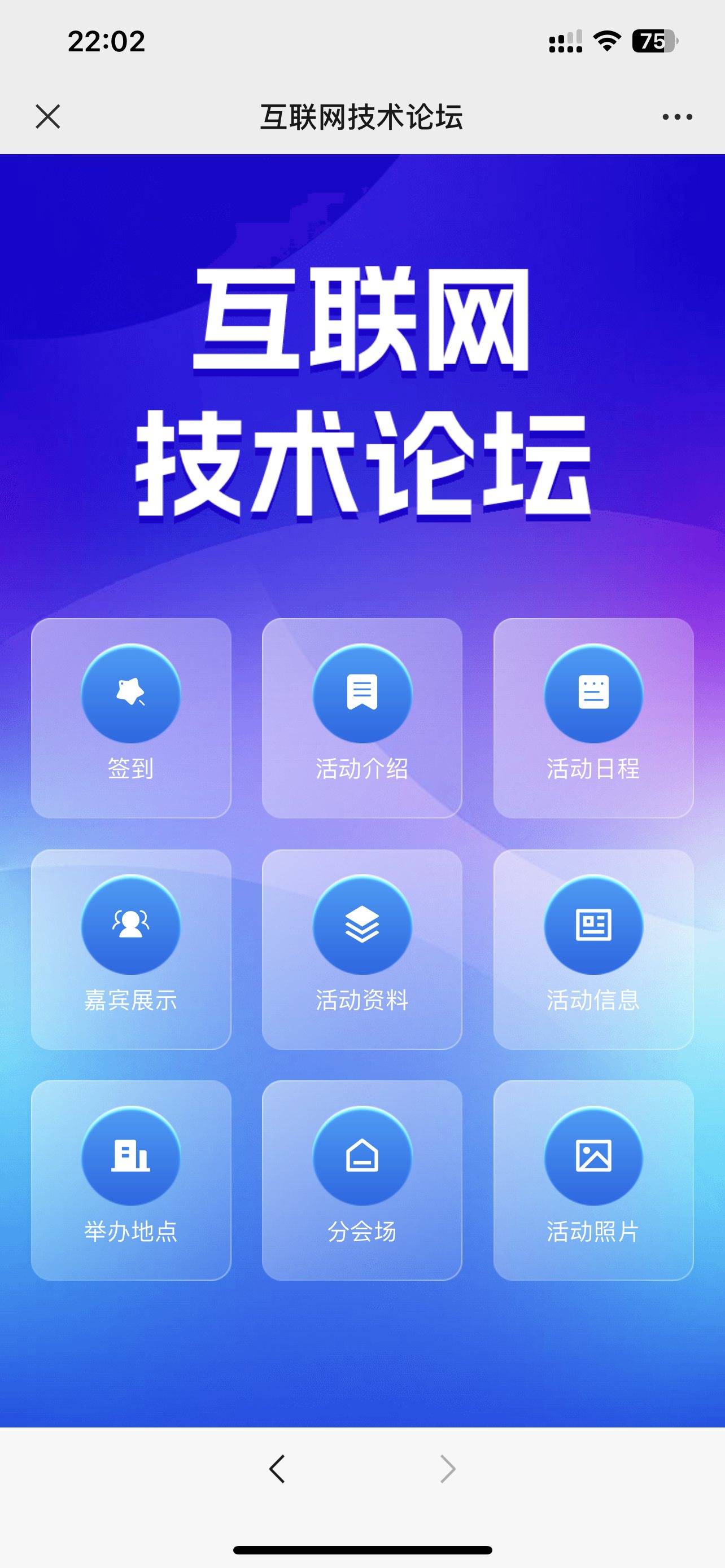
Task: Open the three-dot more options menu
Action: (677, 116)
